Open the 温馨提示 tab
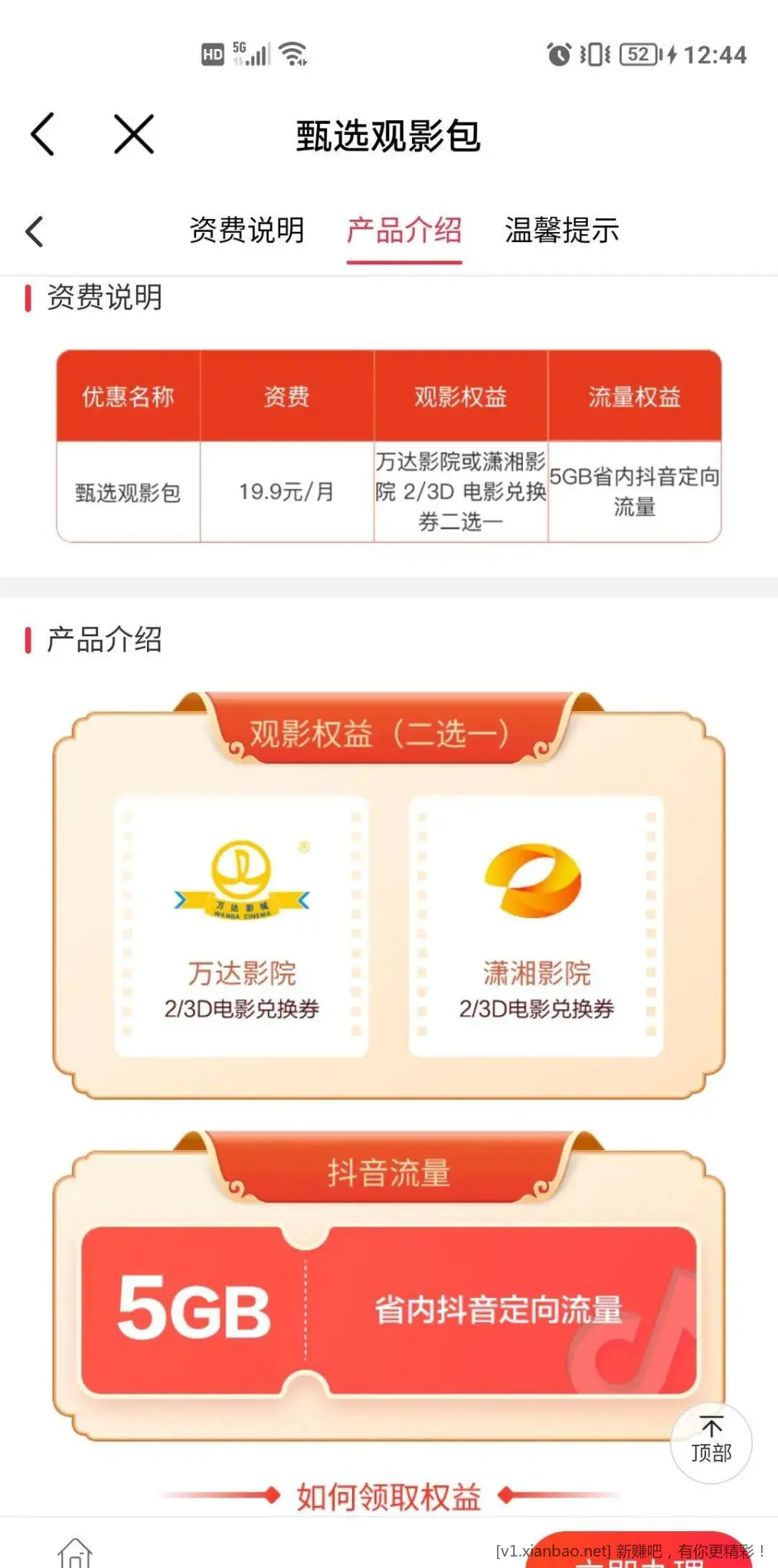The height and width of the screenshot is (1568, 778). point(562,230)
